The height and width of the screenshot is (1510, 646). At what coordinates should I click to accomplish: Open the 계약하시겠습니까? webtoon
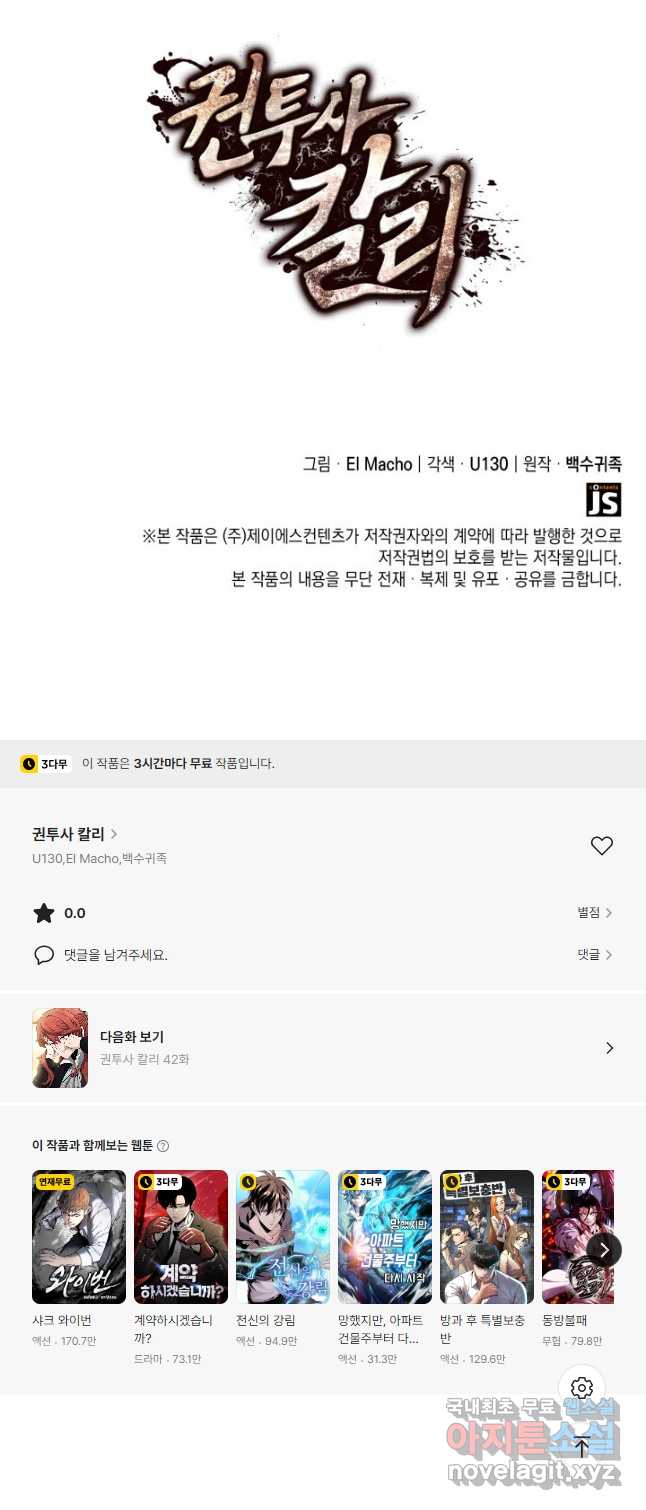pos(181,1237)
